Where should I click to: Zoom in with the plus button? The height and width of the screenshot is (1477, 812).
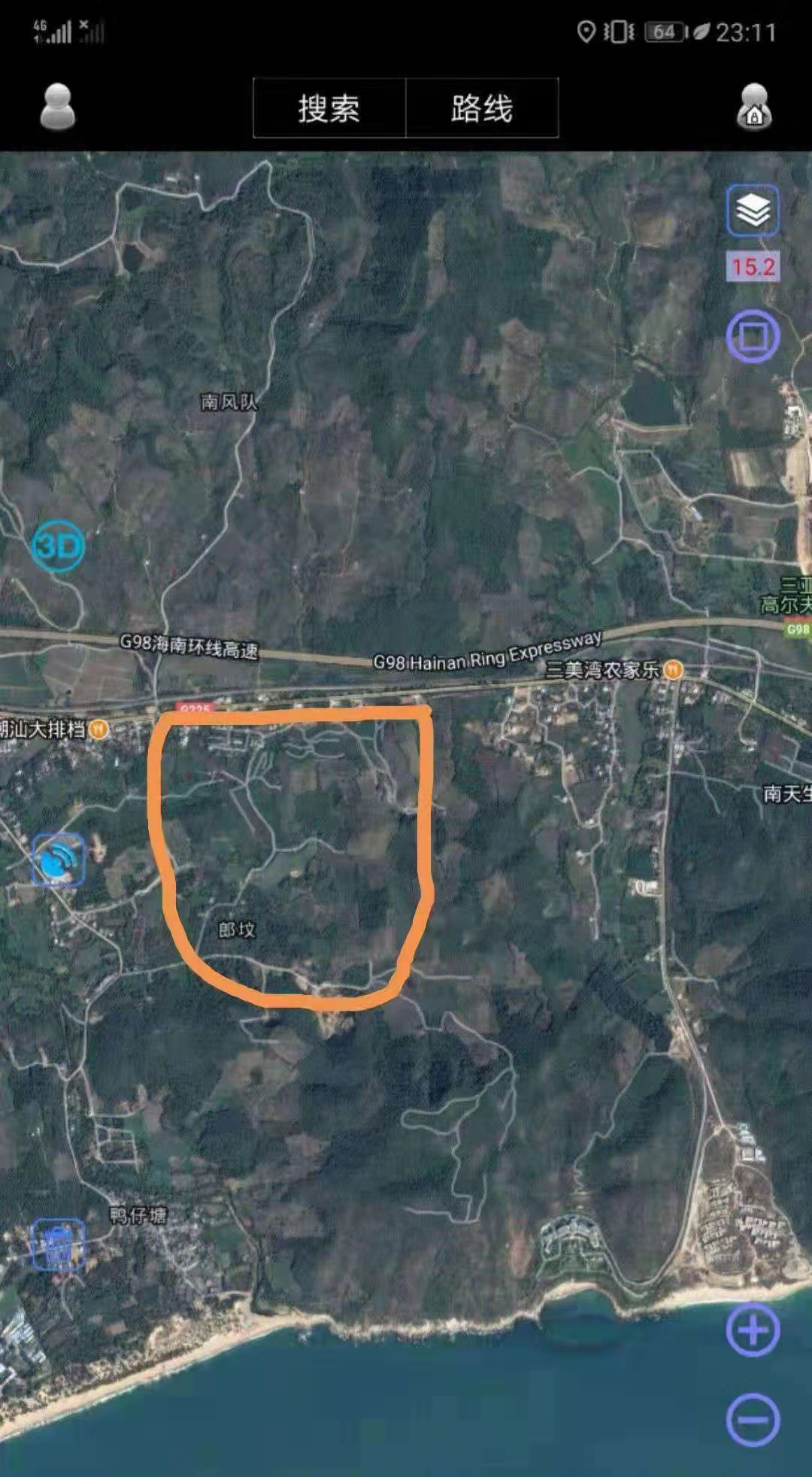coord(753,1331)
